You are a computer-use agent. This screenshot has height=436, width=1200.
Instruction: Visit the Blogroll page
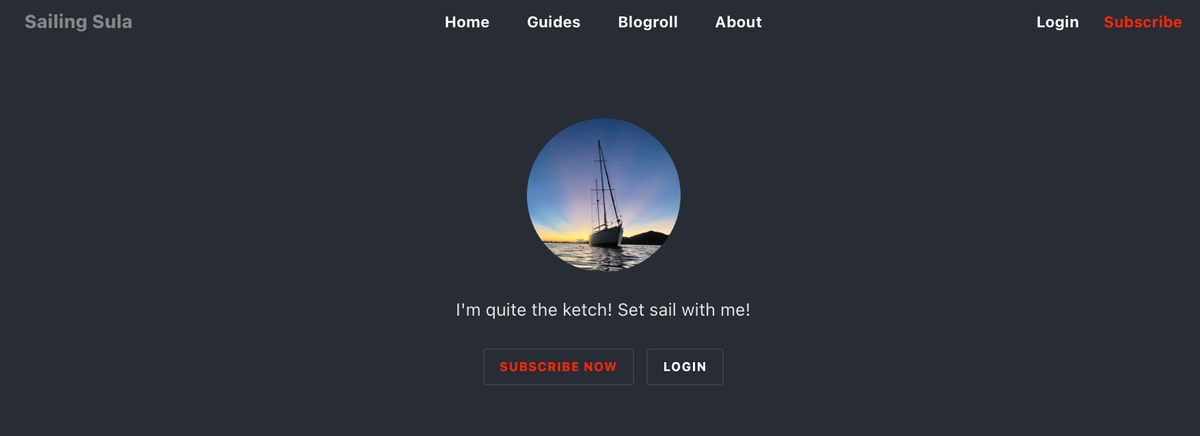pyautogui.click(x=647, y=22)
